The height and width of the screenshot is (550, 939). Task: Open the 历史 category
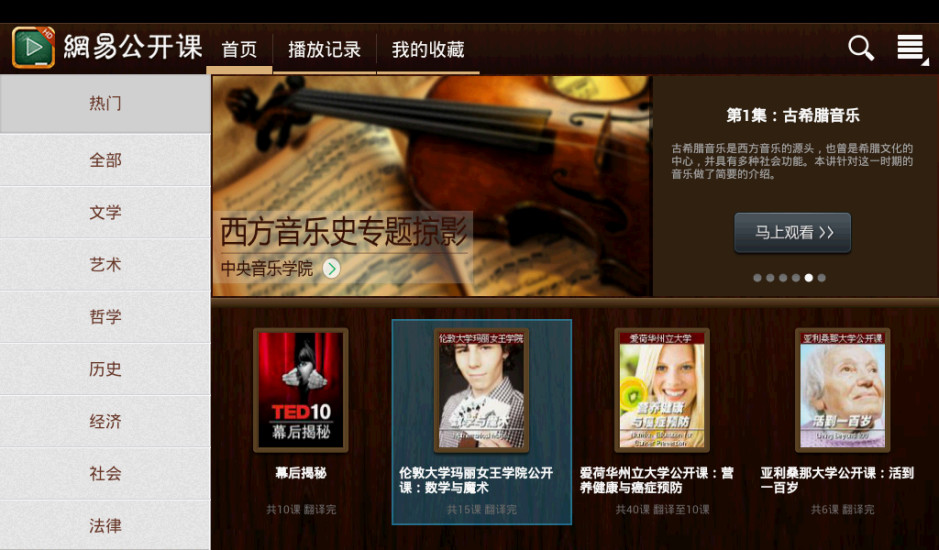(x=105, y=369)
